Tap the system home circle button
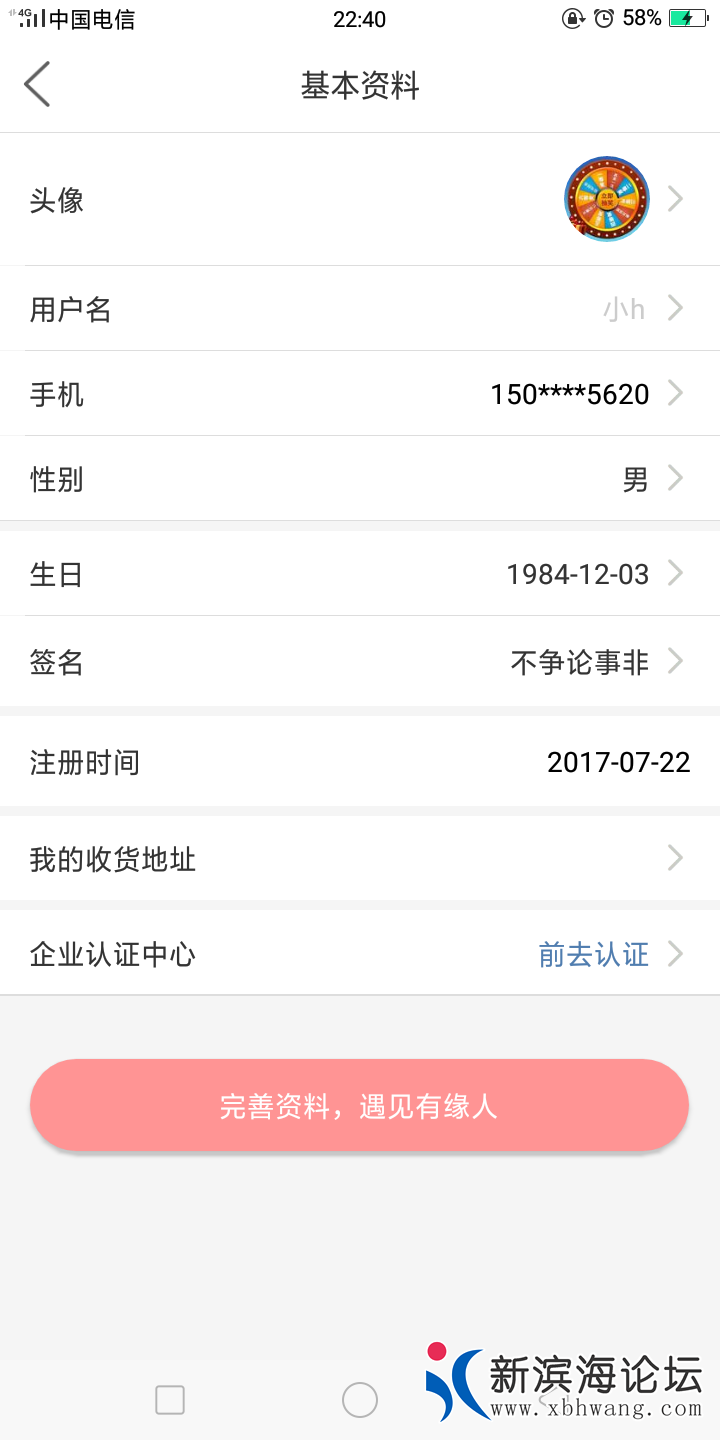 [360, 1400]
